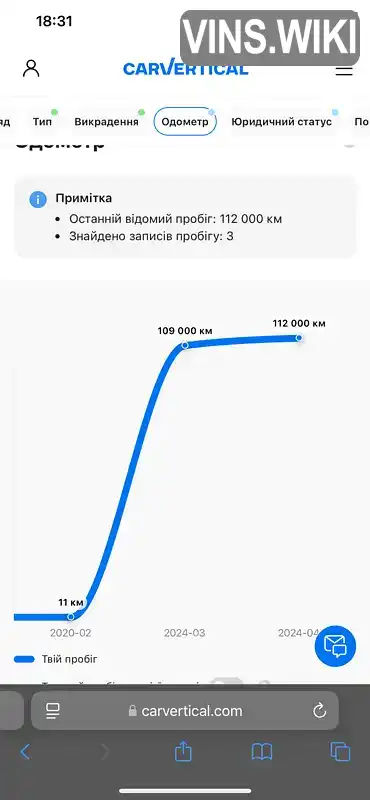
Task: Tap the carvertical.com address bar
Action: pyautogui.click(x=185, y=711)
